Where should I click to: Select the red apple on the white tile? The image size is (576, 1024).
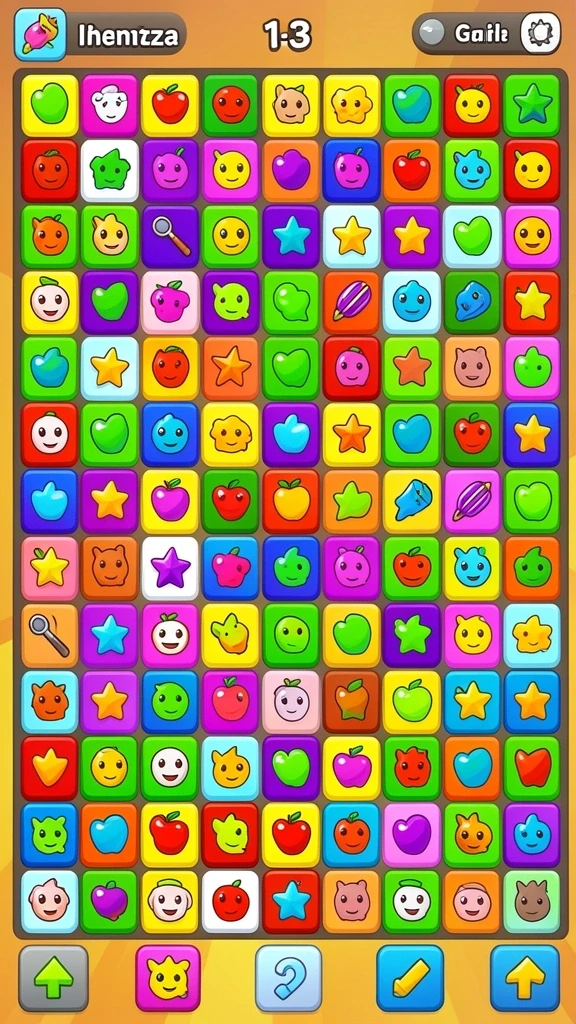pos(231,901)
